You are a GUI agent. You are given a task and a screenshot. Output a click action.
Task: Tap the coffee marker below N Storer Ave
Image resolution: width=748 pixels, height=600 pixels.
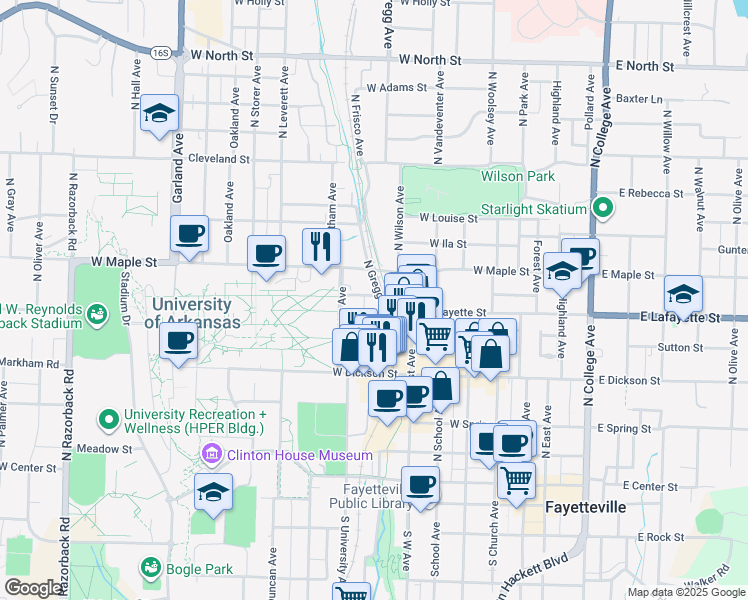(266, 254)
